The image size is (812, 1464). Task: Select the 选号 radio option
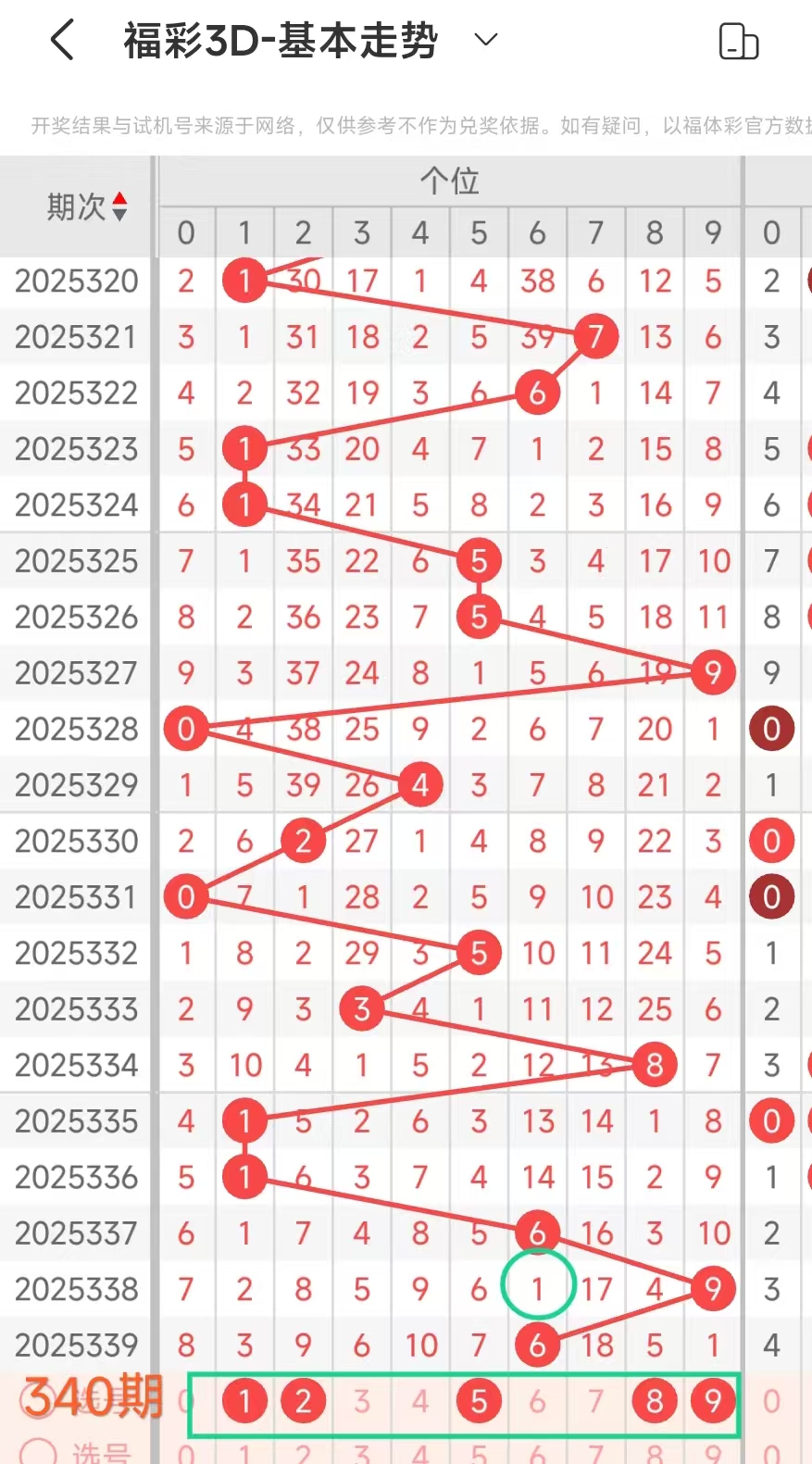click(x=39, y=1451)
